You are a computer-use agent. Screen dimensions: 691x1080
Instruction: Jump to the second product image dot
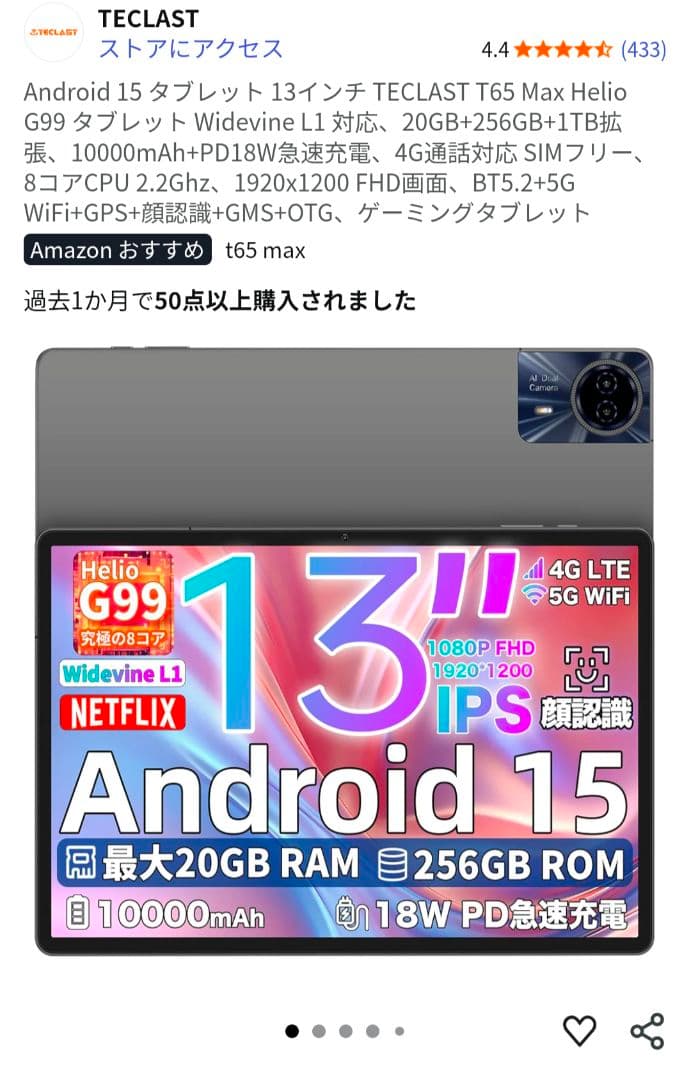318,1031
